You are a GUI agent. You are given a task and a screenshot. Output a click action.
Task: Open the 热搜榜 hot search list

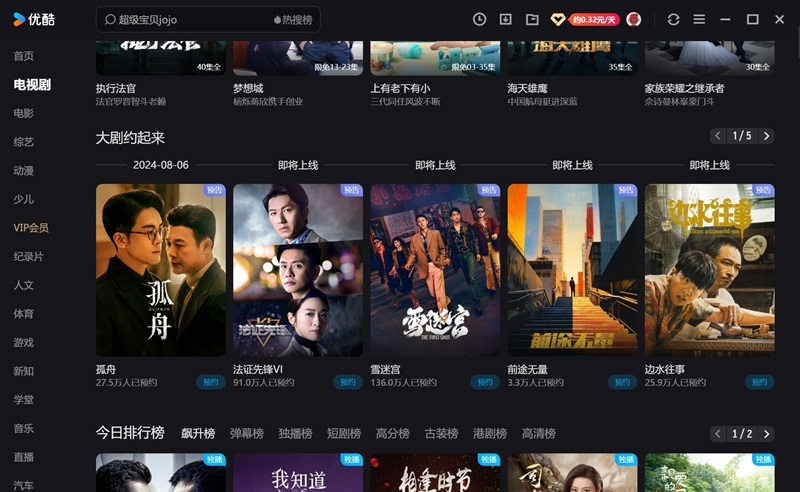click(x=291, y=19)
